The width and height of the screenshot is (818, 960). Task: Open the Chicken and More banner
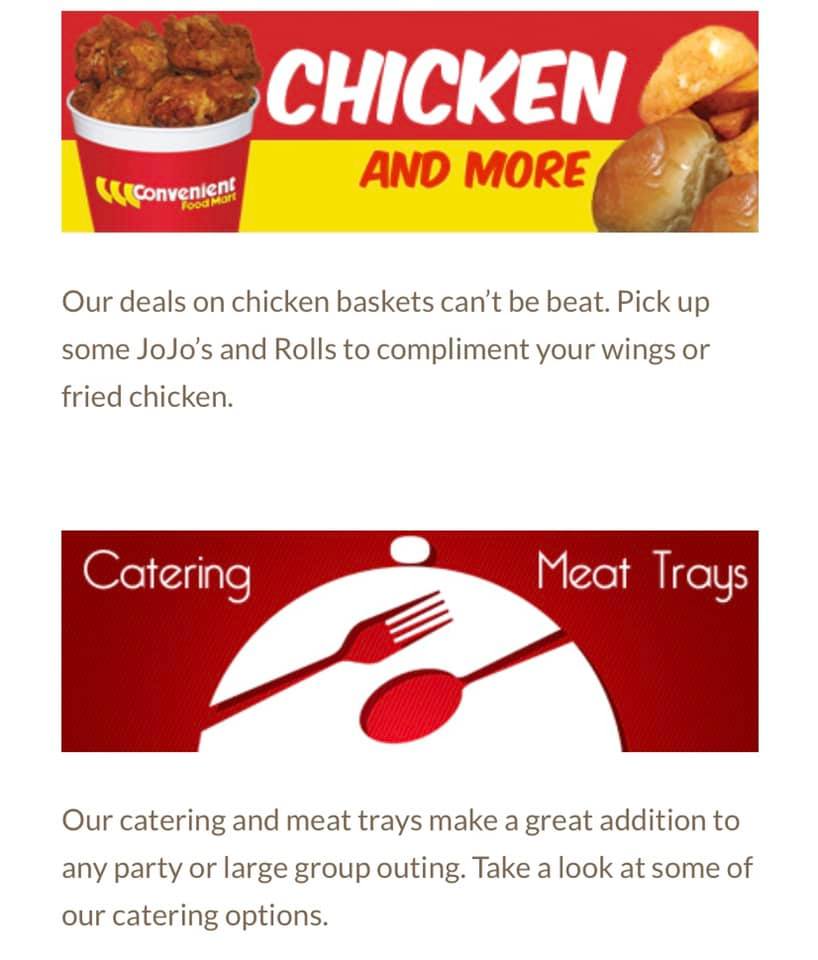click(410, 122)
